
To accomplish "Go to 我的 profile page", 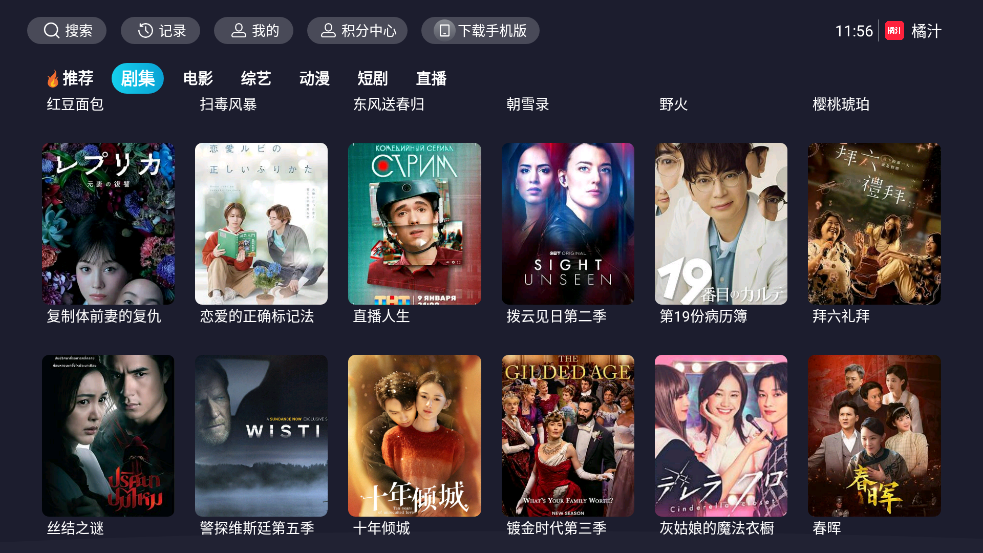I will 253,31.
